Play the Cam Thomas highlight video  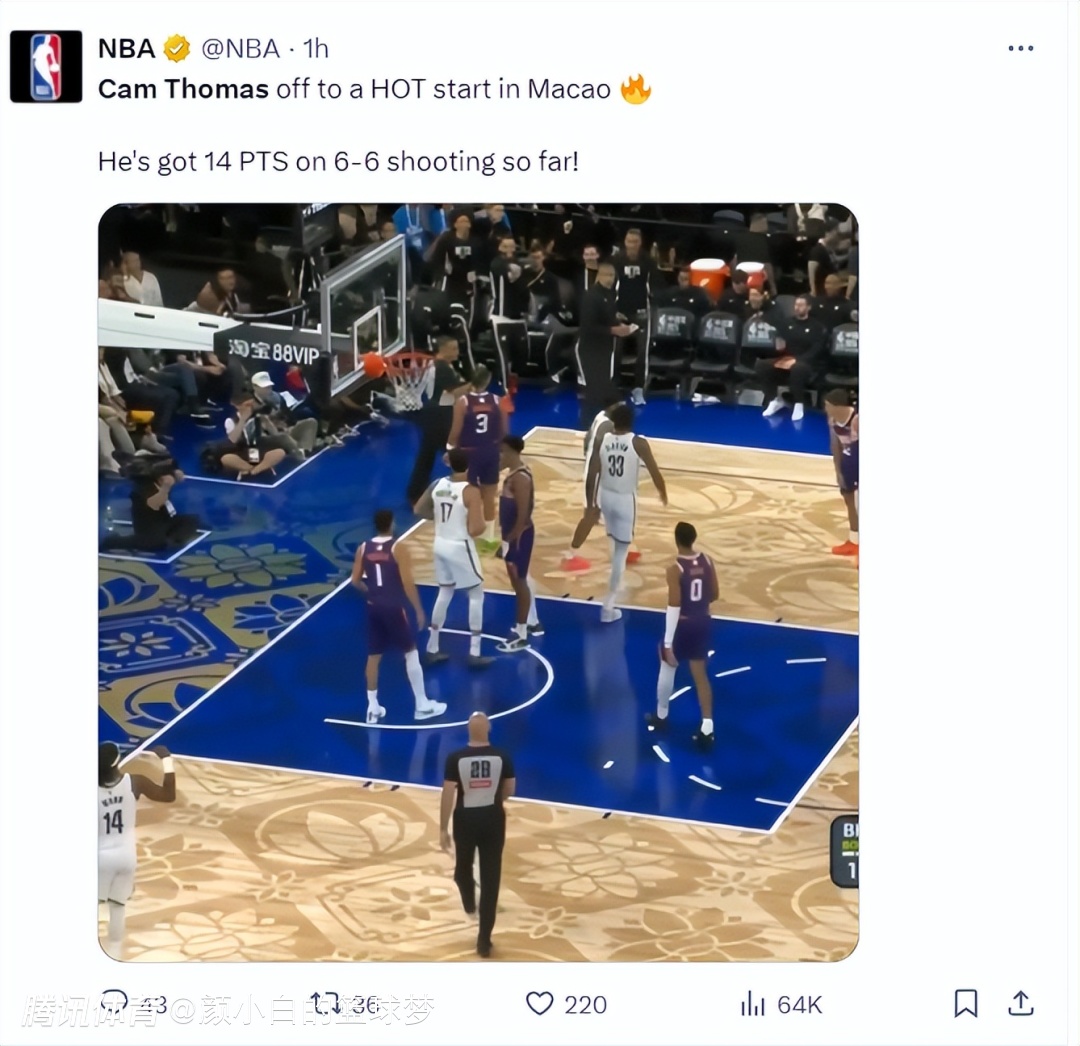pos(478,582)
